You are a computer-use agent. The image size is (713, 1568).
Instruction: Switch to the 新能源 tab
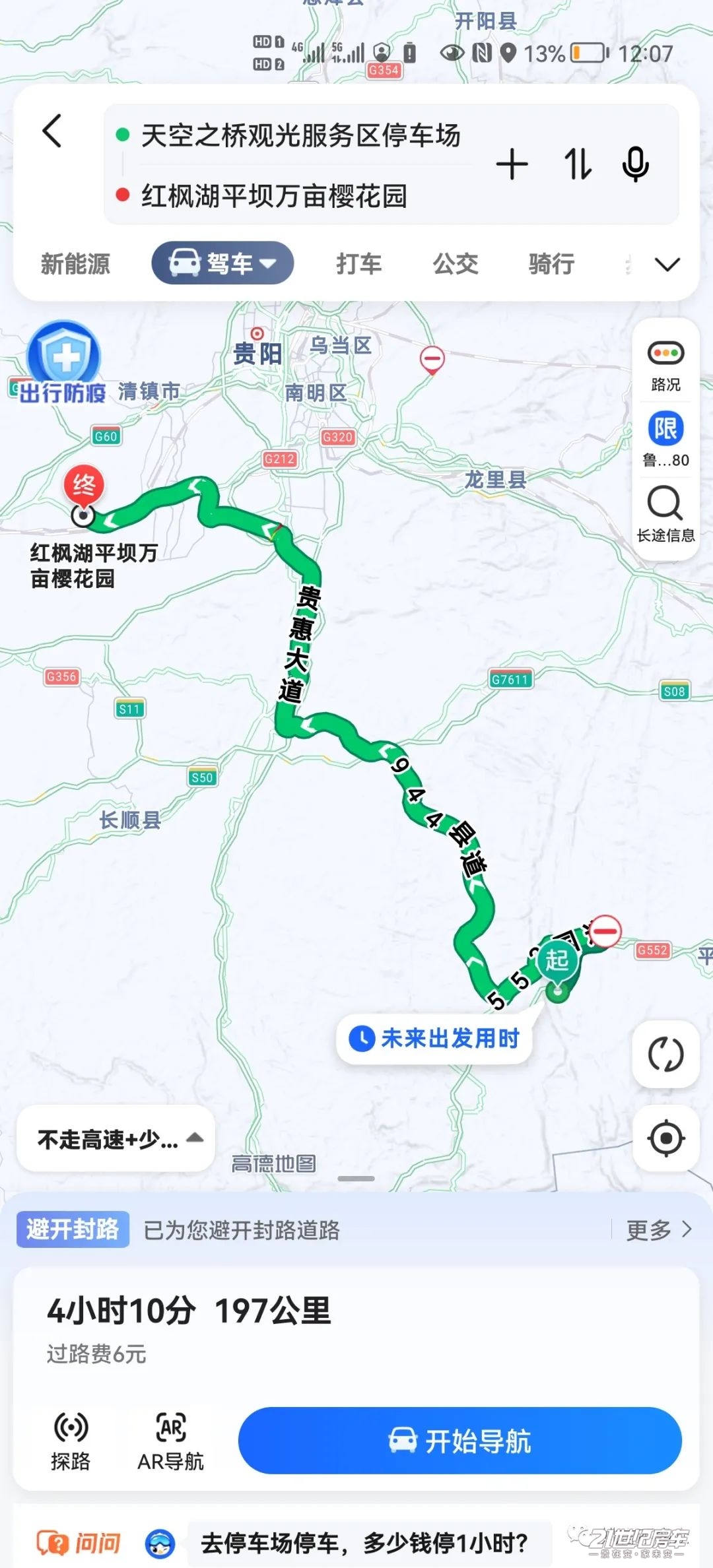click(75, 264)
